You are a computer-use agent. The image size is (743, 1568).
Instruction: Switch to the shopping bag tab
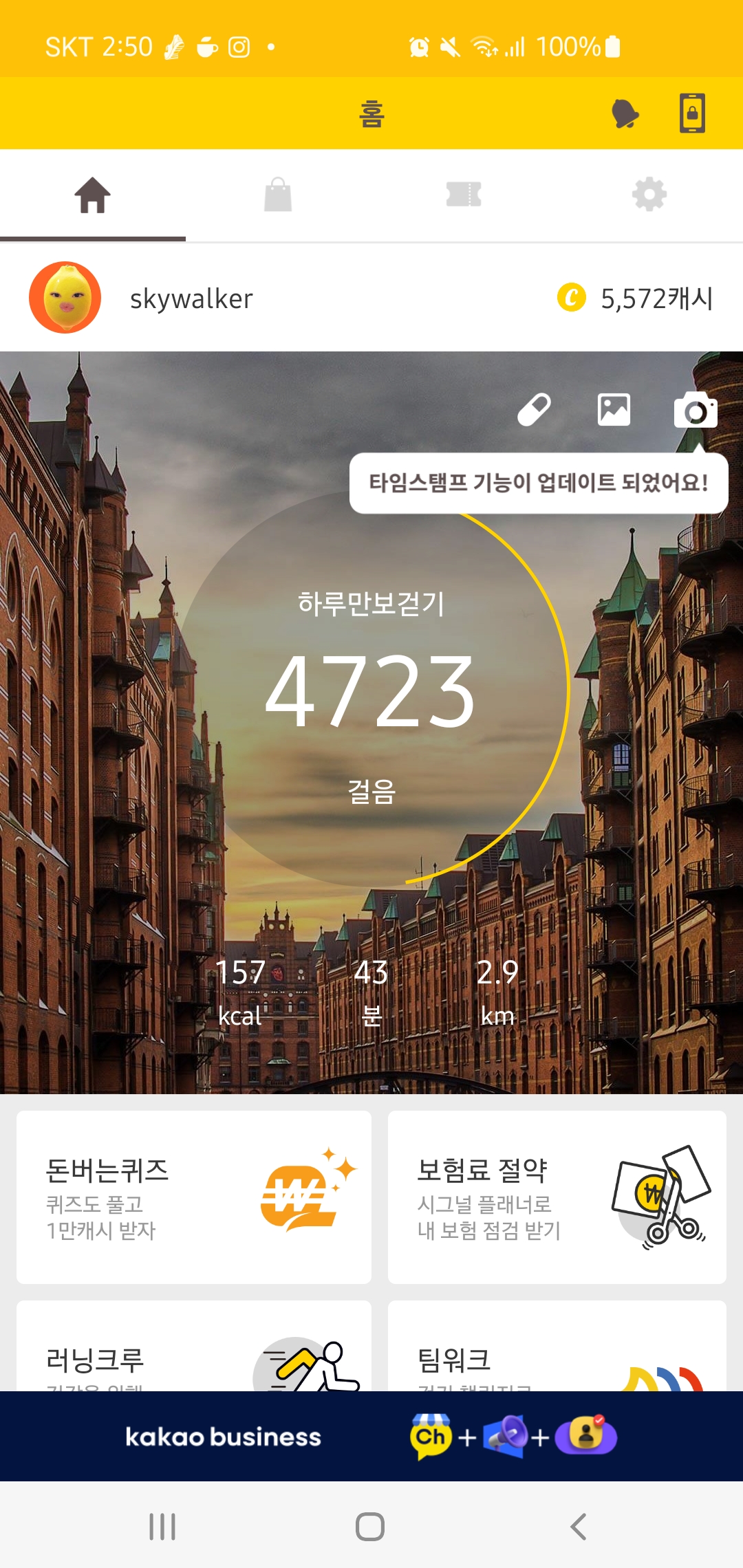click(278, 195)
